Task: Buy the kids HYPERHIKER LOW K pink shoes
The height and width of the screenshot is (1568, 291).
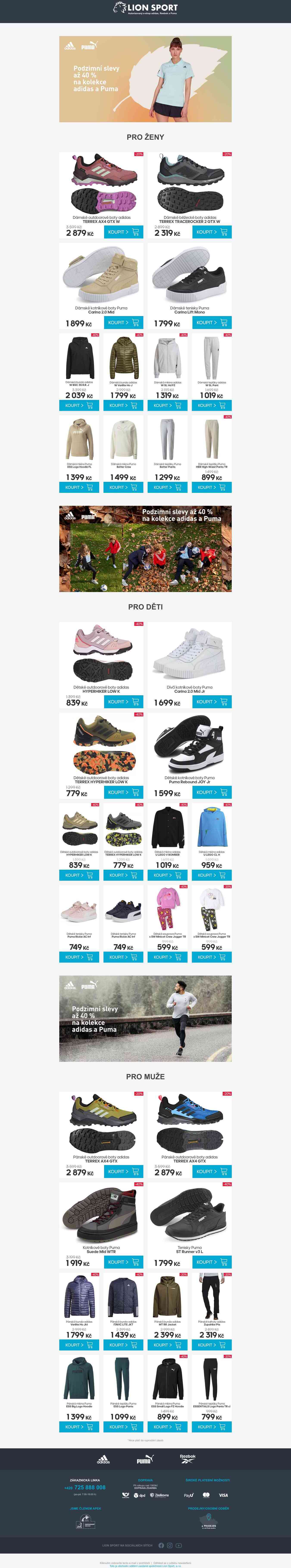Action: tap(124, 702)
